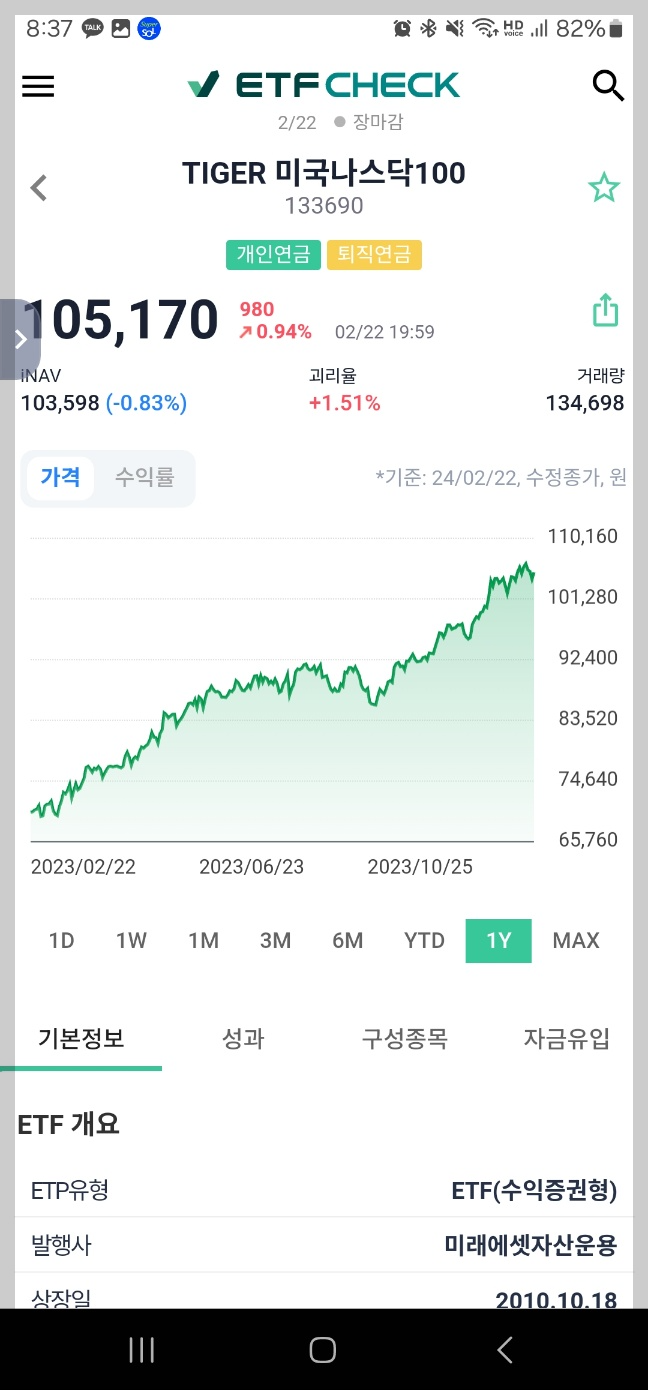648x1390 pixels.
Task: Open recent apps from navigation bar
Action: point(142,1350)
